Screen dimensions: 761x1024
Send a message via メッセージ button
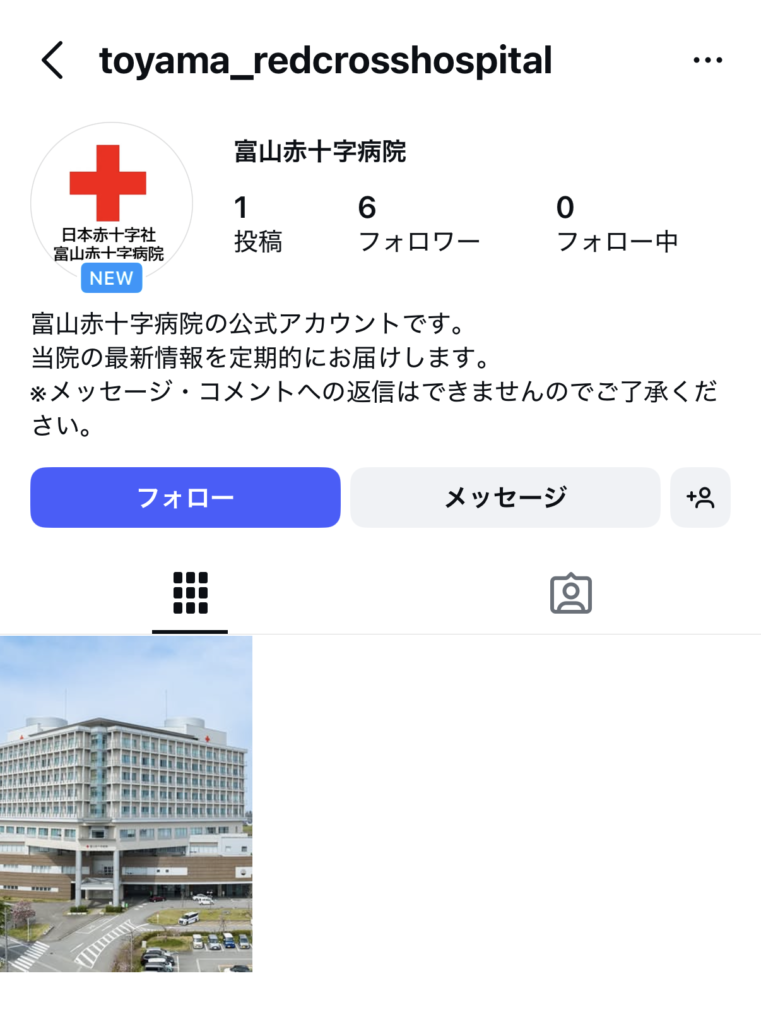pos(505,497)
